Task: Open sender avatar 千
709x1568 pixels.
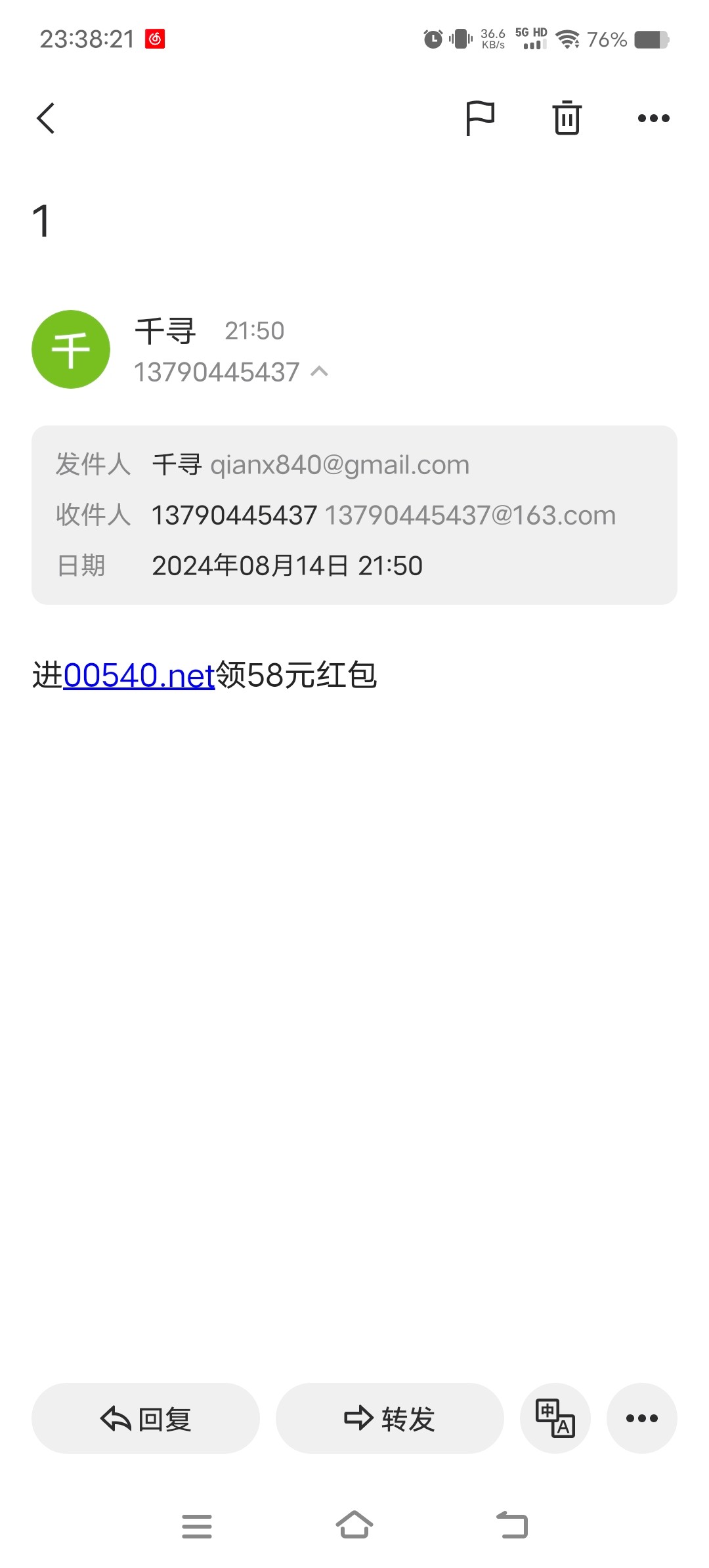Action: [71, 349]
